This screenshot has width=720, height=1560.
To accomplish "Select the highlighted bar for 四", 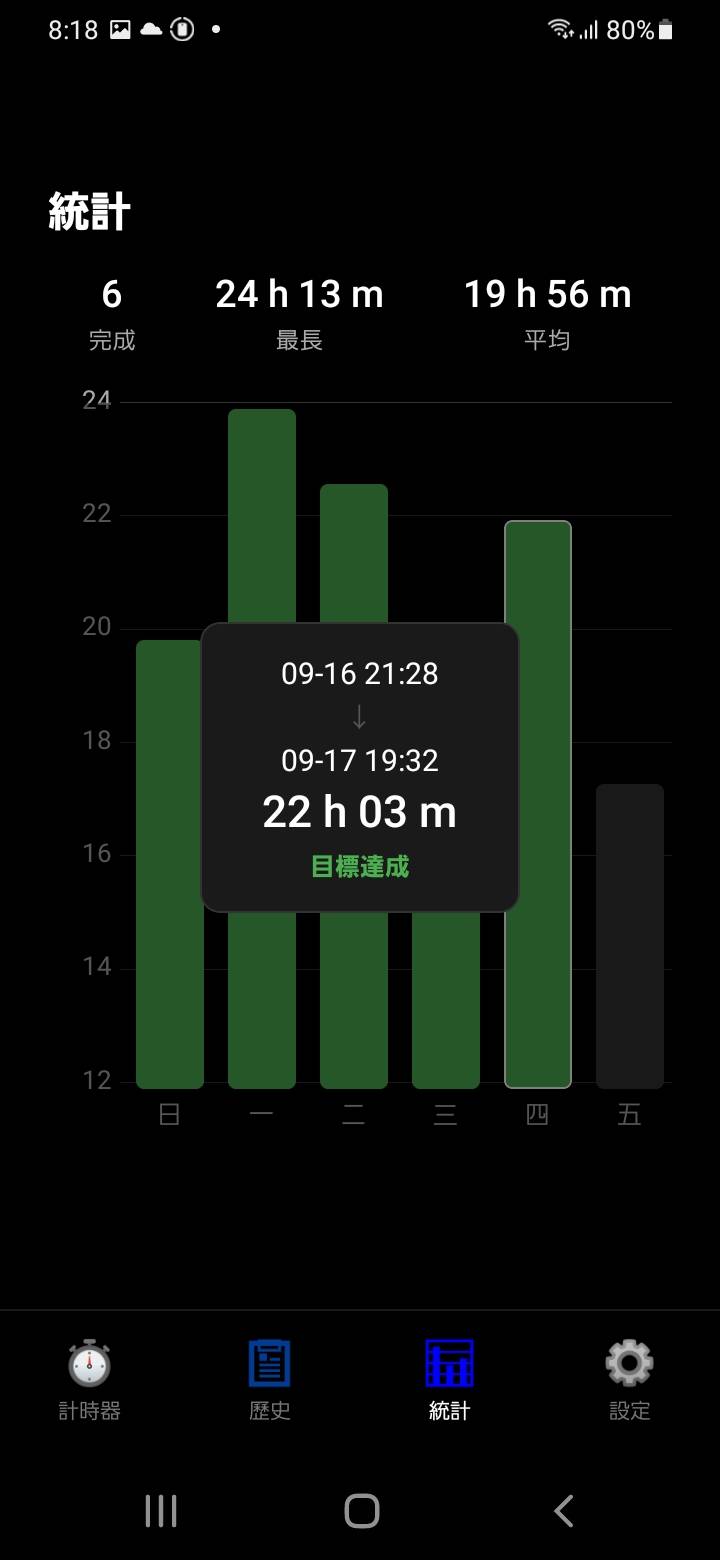I will point(538,804).
